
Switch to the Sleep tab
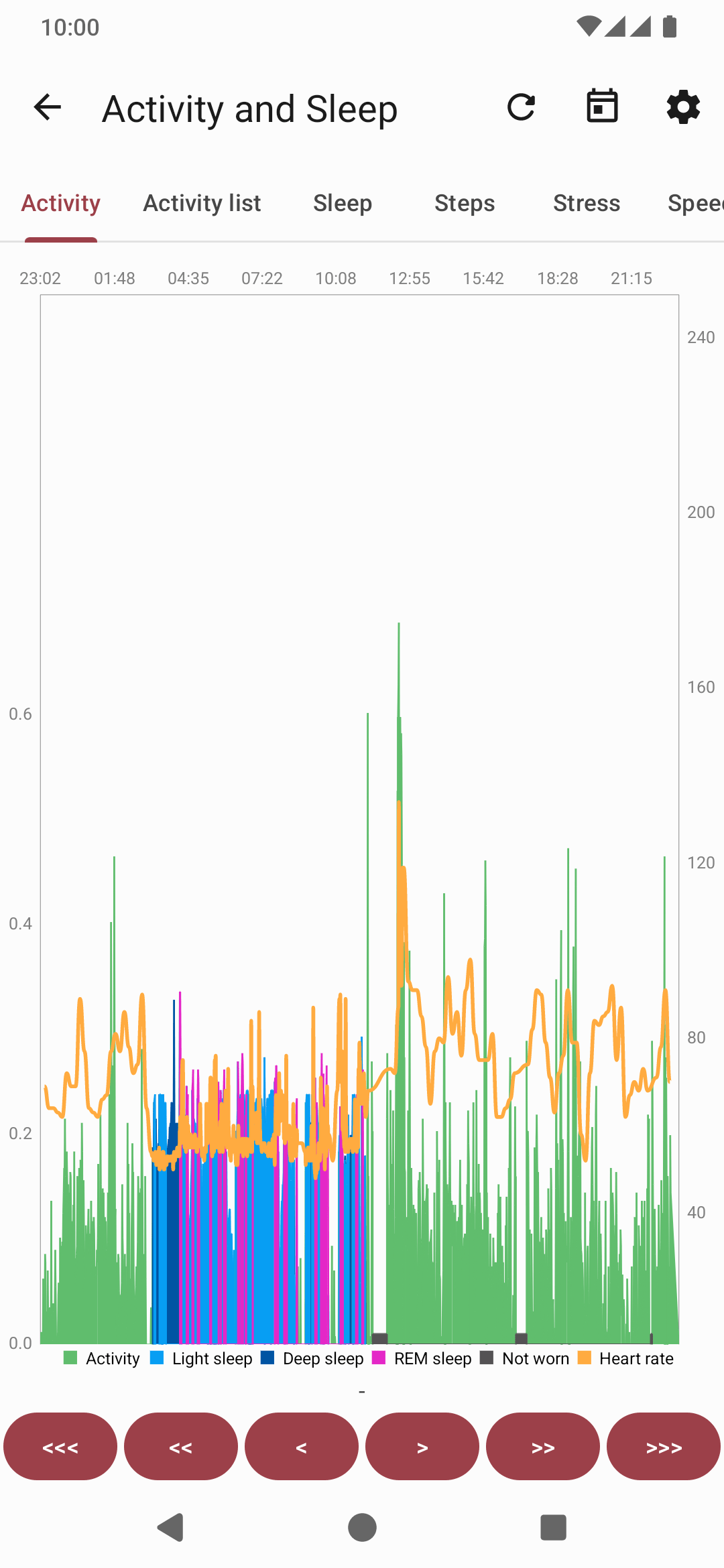pyautogui.click(x=343, y=203)
